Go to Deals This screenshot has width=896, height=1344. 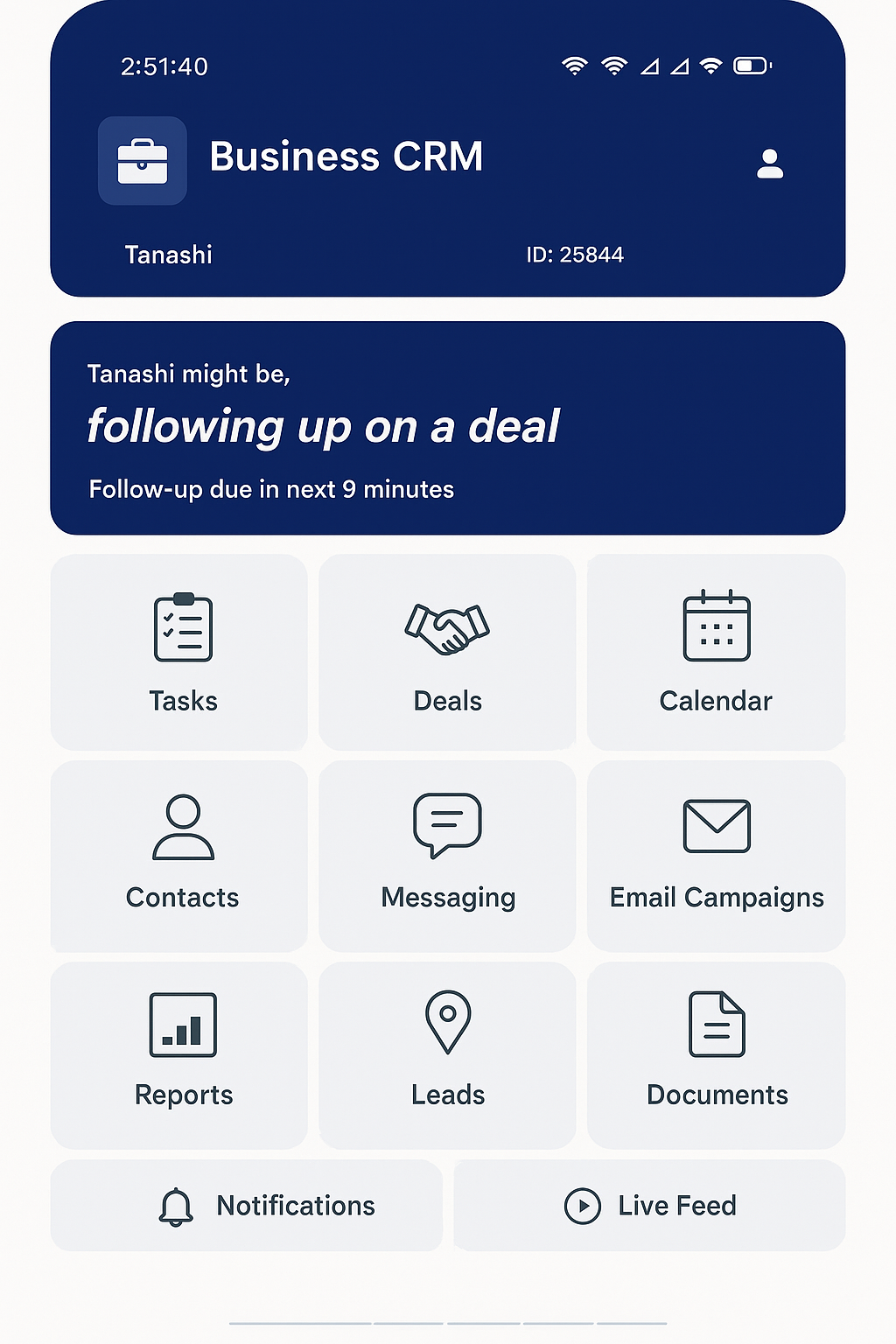tap(447, 652)
